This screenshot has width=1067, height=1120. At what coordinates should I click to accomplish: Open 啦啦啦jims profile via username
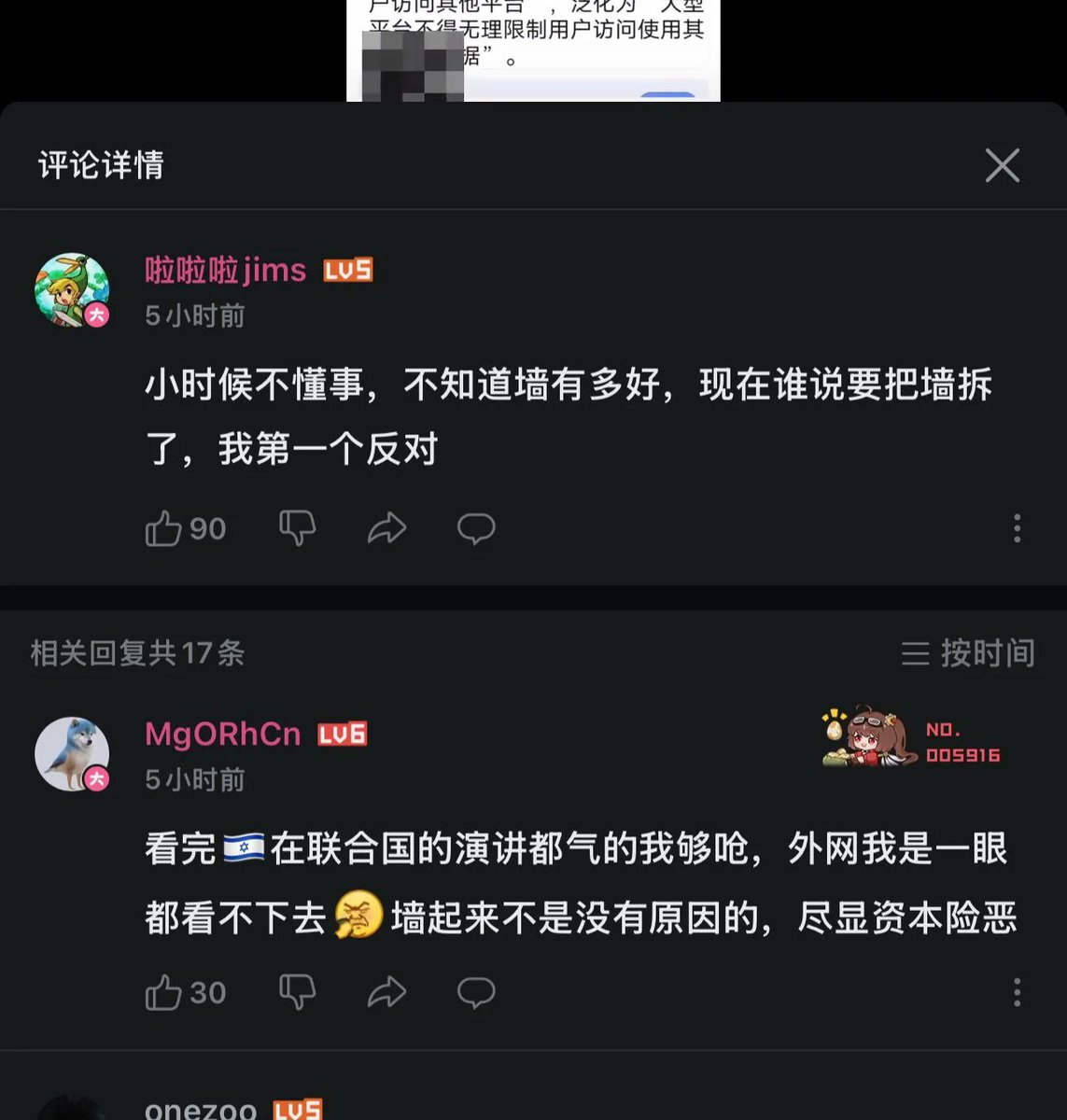pos(224,270)
